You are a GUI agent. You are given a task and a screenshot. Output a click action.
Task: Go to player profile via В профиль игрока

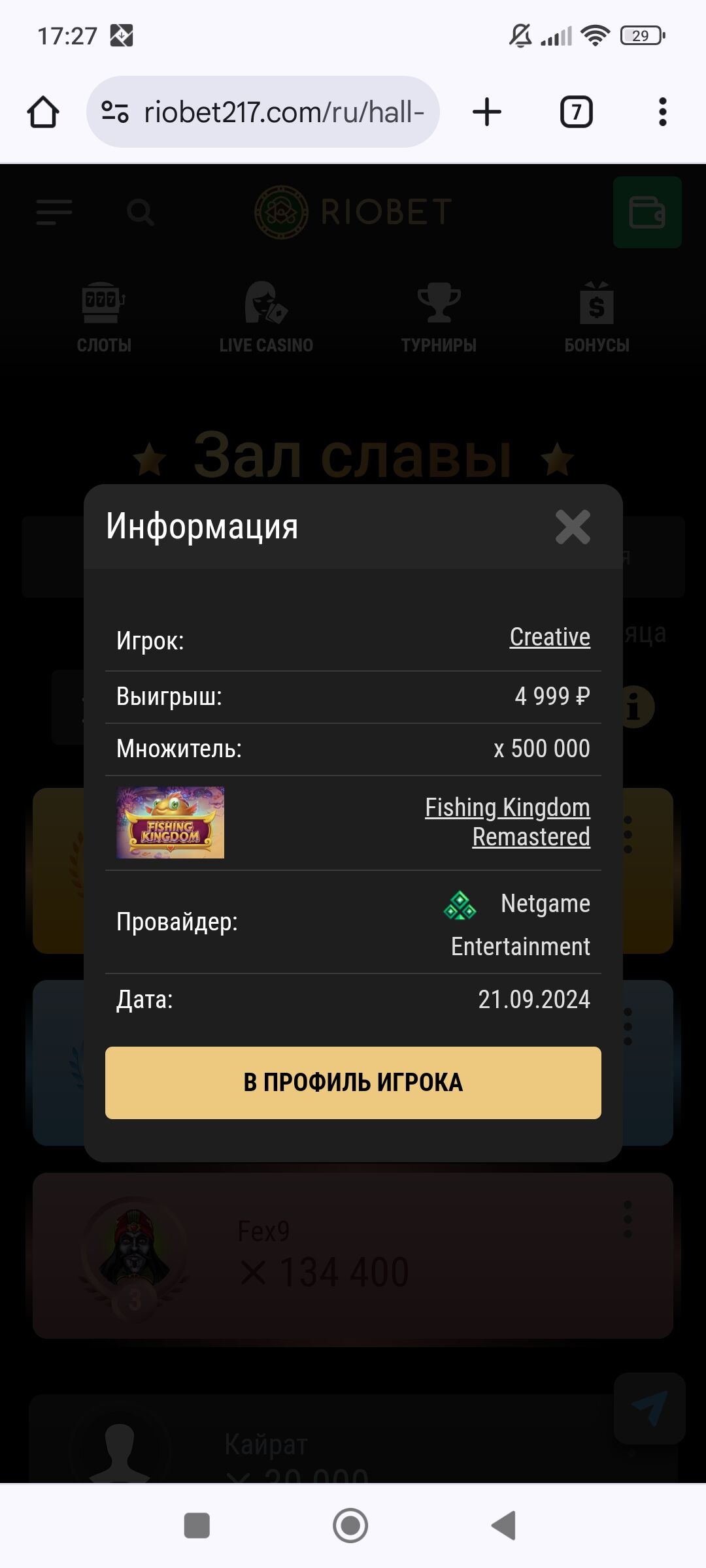pyautogui.click(x=353, y=1083)
